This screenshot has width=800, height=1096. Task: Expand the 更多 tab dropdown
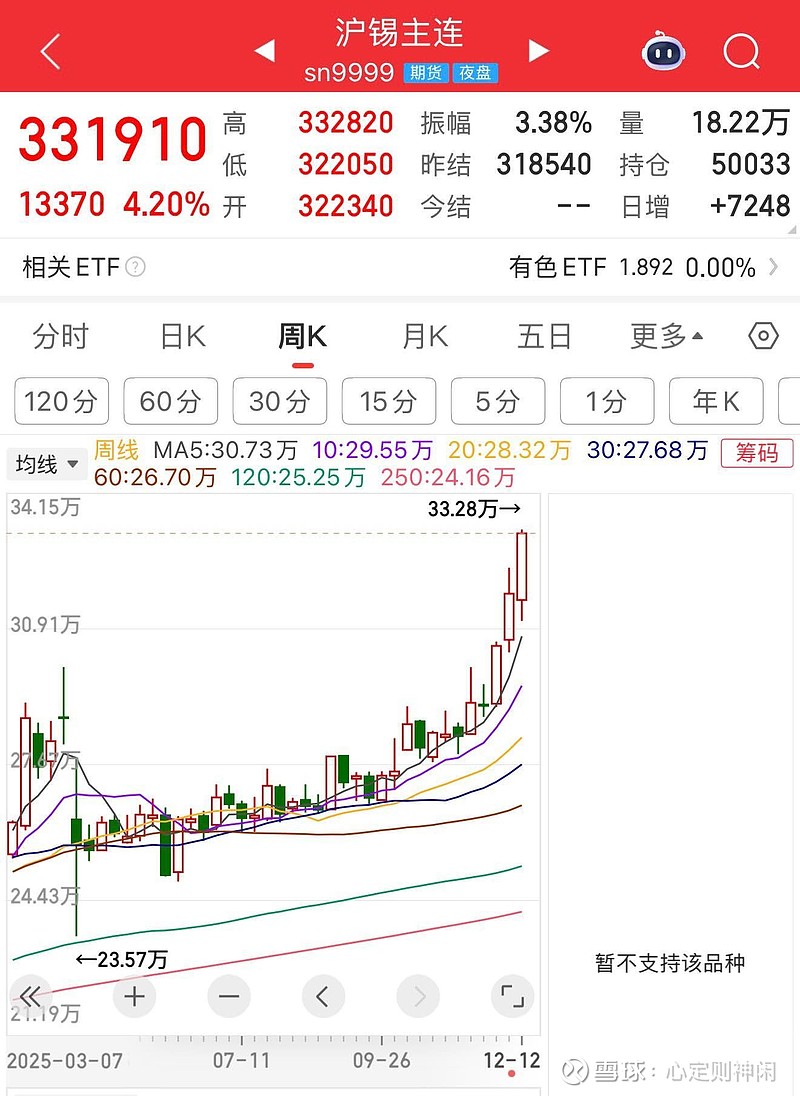[666, 338]
